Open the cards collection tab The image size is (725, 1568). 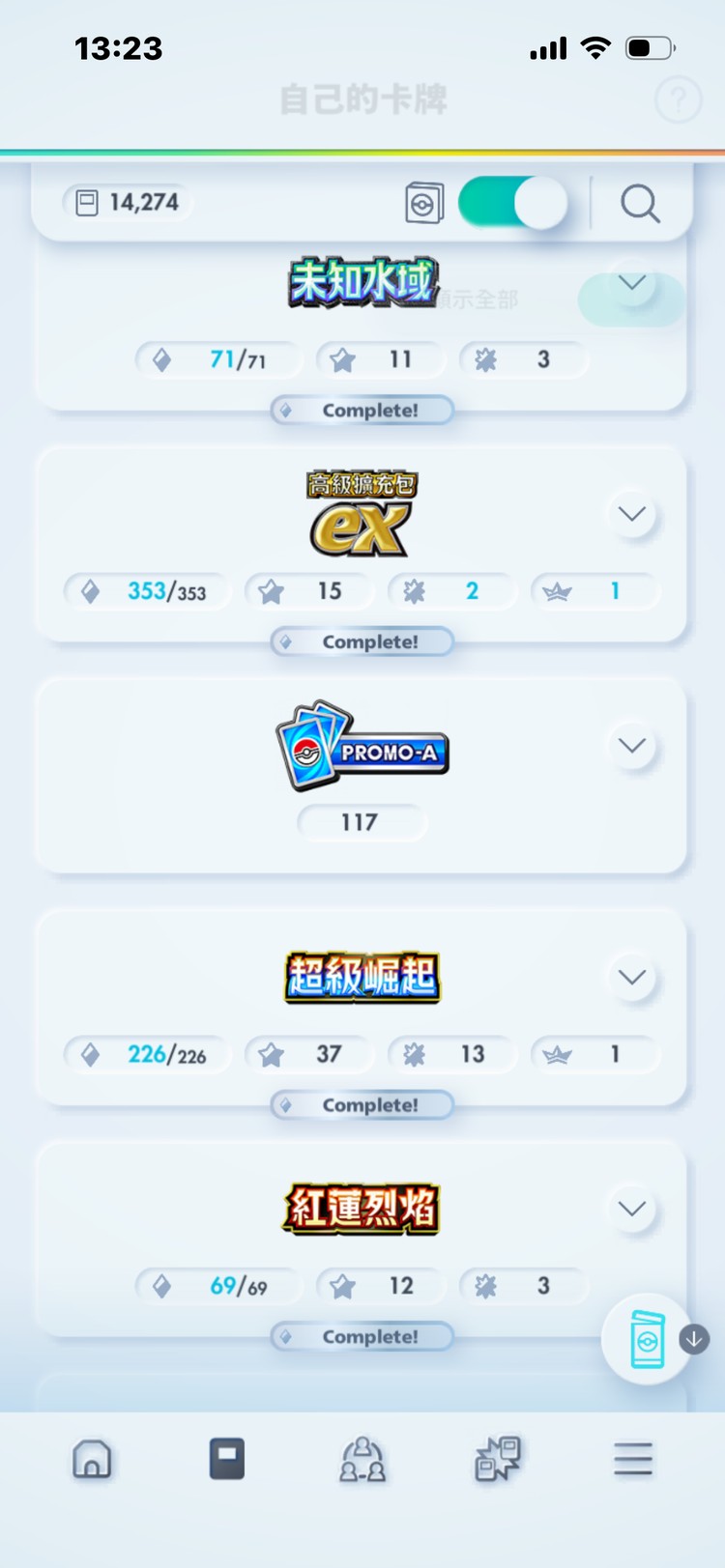227,1459
